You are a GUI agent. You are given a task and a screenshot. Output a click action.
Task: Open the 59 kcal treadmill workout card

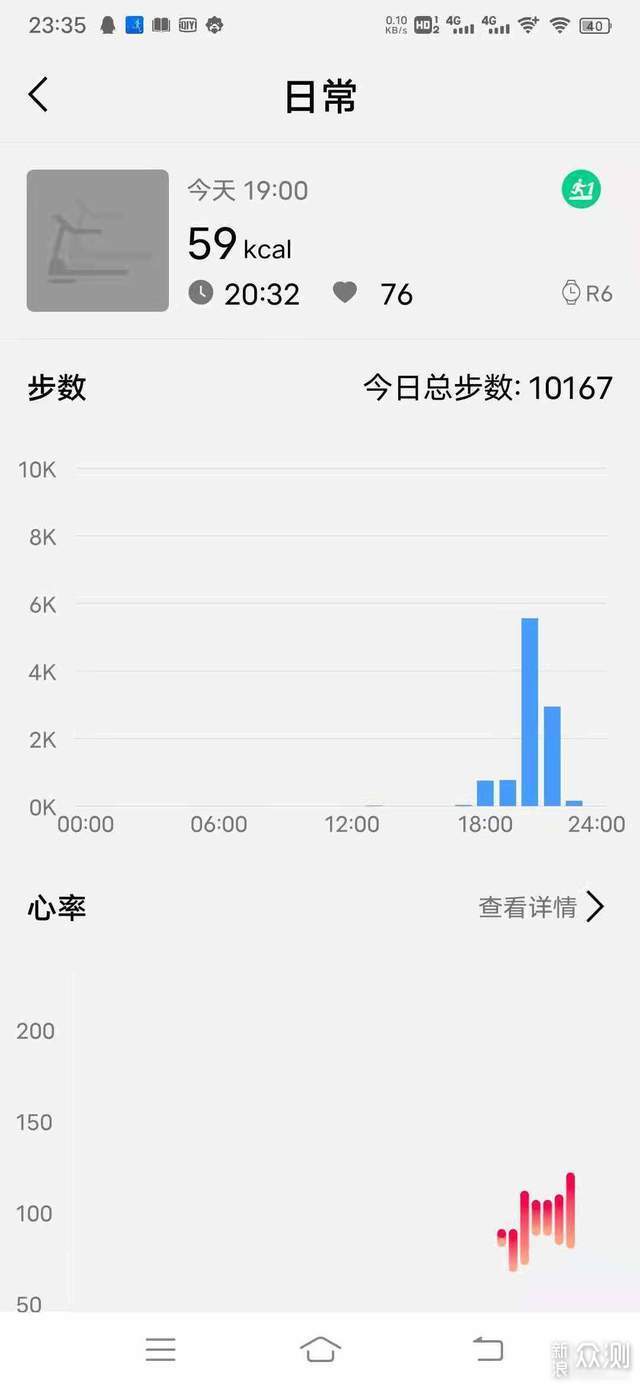click(x=320, y=241)
